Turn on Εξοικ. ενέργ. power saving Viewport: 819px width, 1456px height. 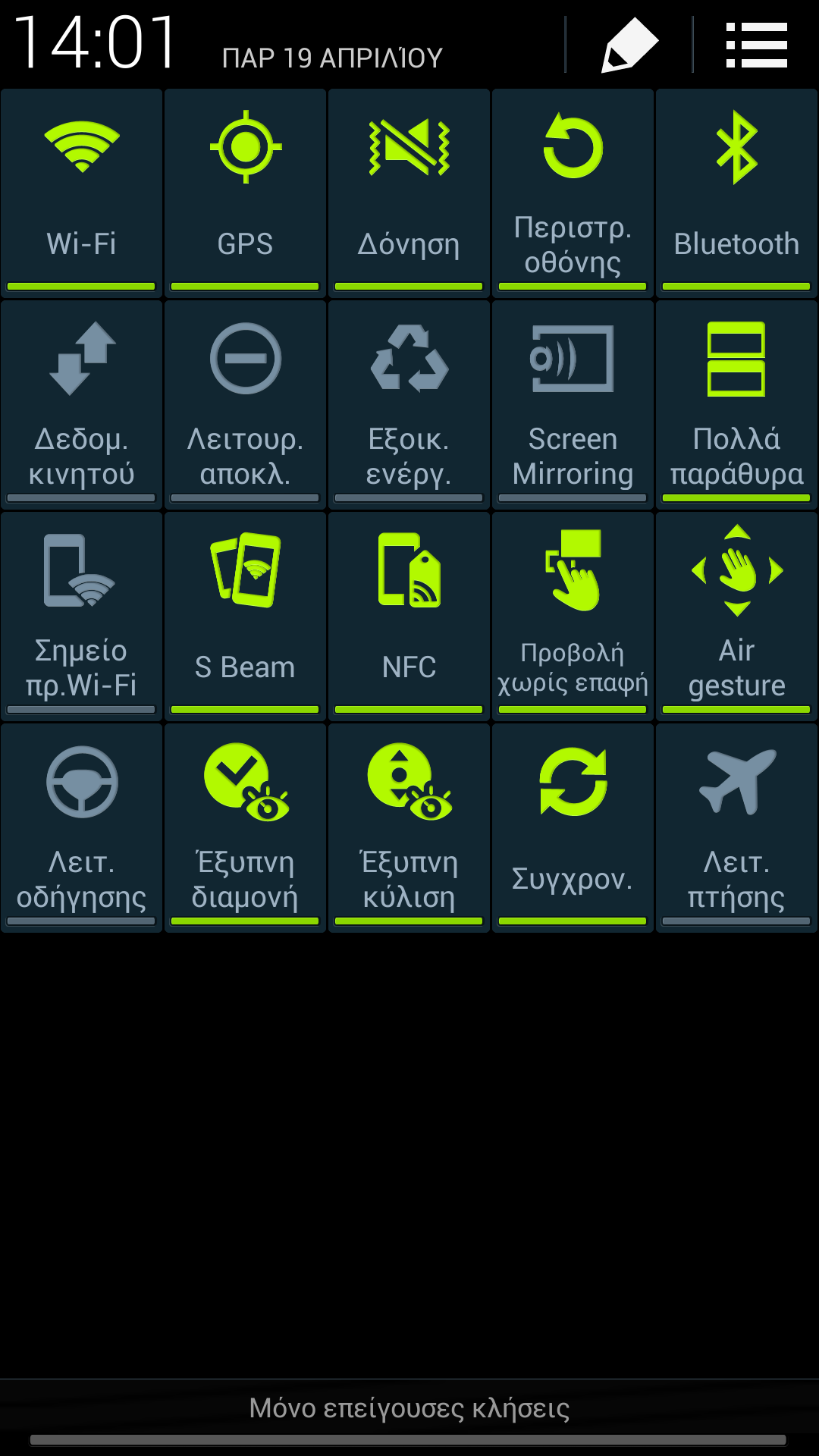coord(409,404)
